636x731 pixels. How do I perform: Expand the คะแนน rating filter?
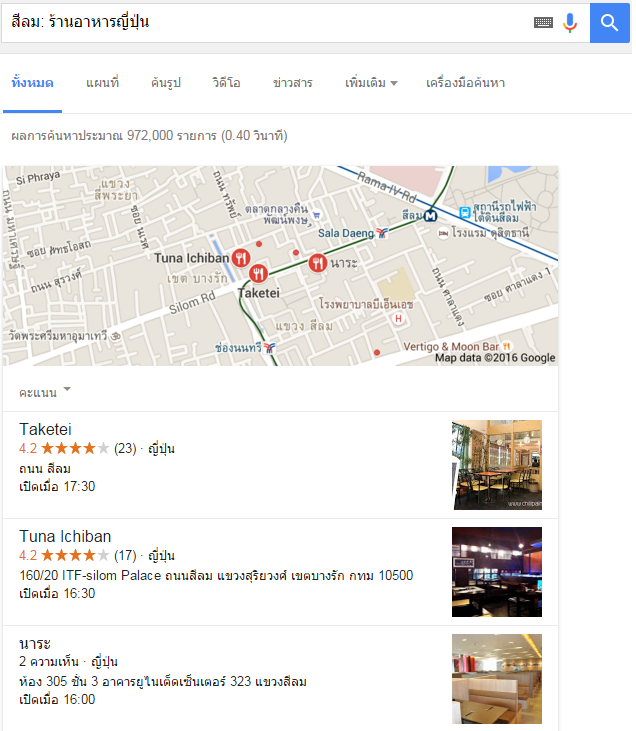[44, 391]
